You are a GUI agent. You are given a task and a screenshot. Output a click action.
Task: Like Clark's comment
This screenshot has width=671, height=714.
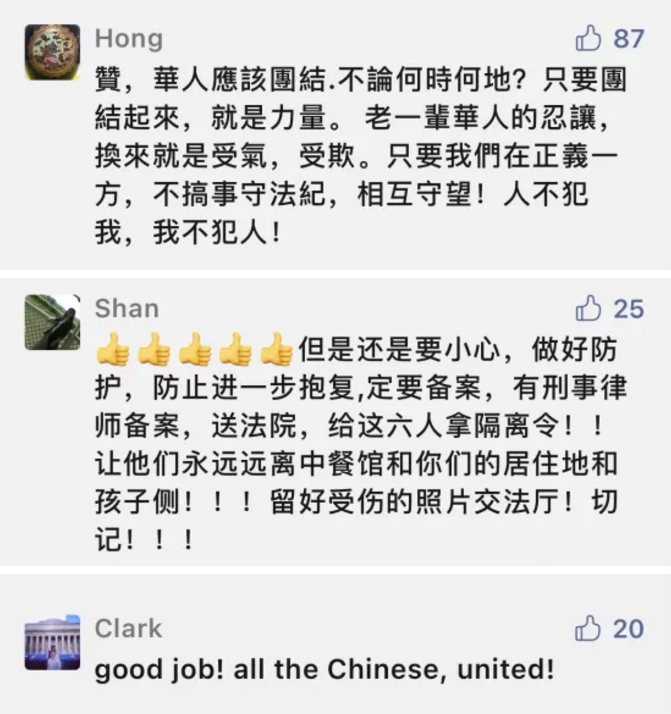590,629
